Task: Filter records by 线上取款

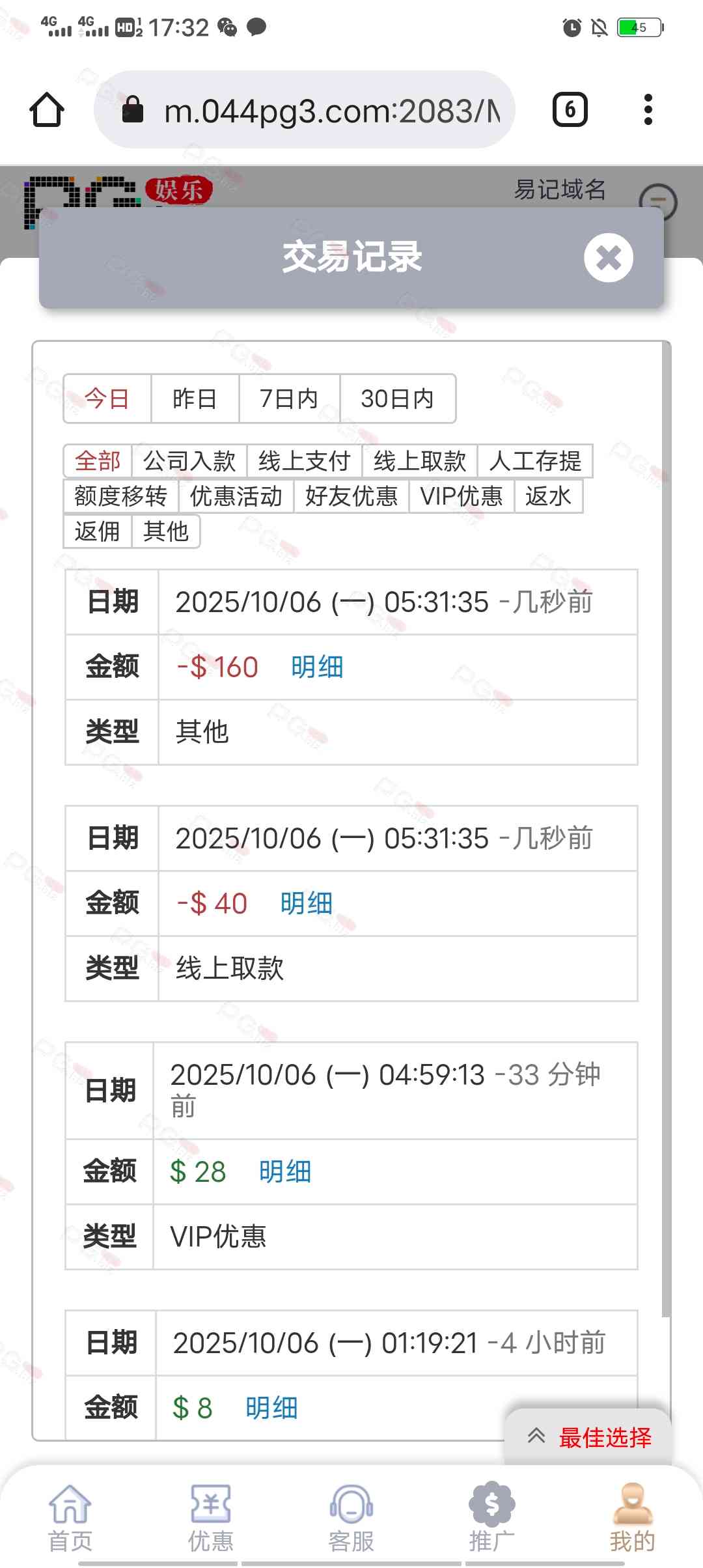Action: [x=420, y=461]
